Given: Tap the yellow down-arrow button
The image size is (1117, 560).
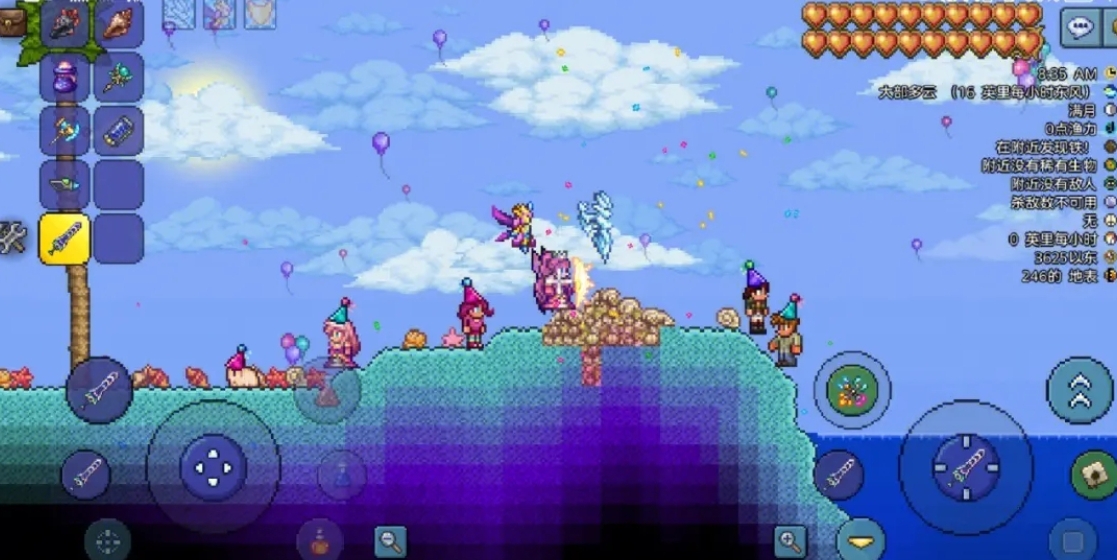Looking at the screenshot, I should [x=861, y=540].
